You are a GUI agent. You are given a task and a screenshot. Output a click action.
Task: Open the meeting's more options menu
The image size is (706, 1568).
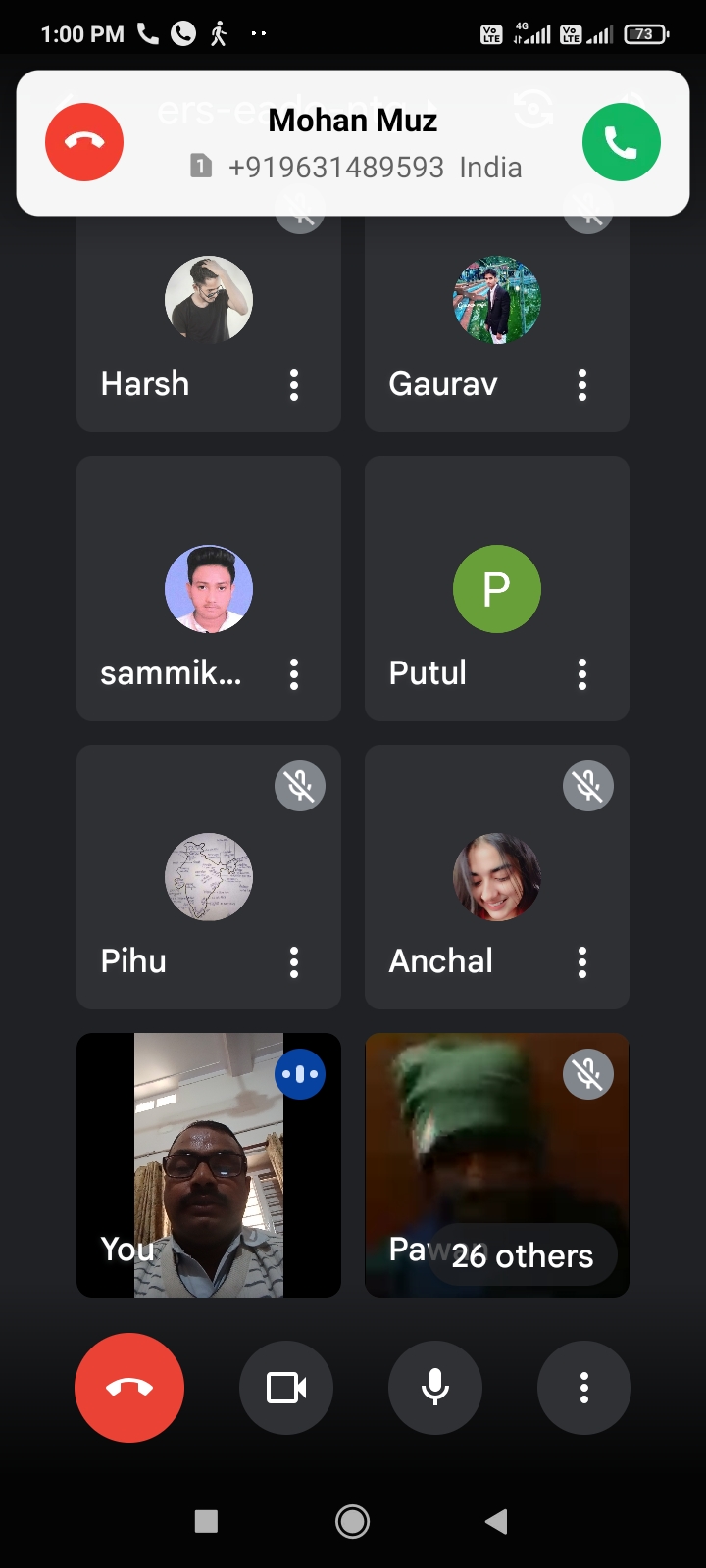point(584,1388)
